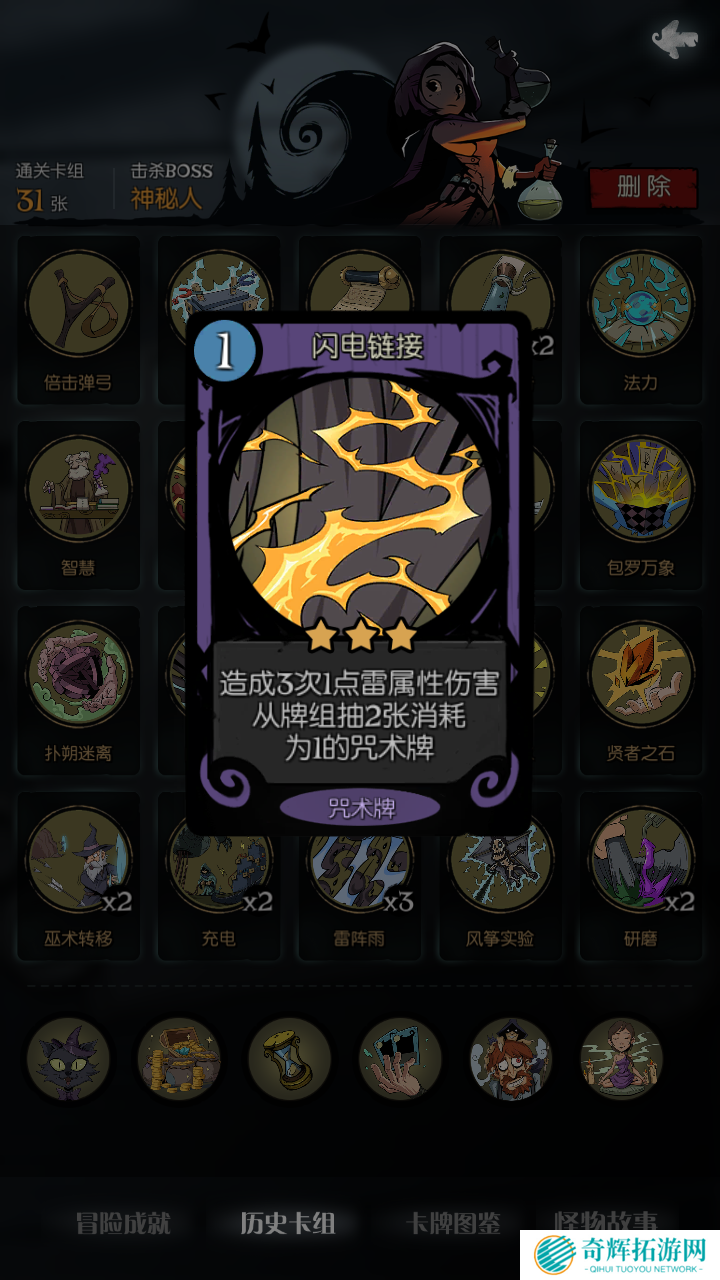Tap the 删除 button to delete this deck
Screen dimensions: 720x1280
point(643,186)
